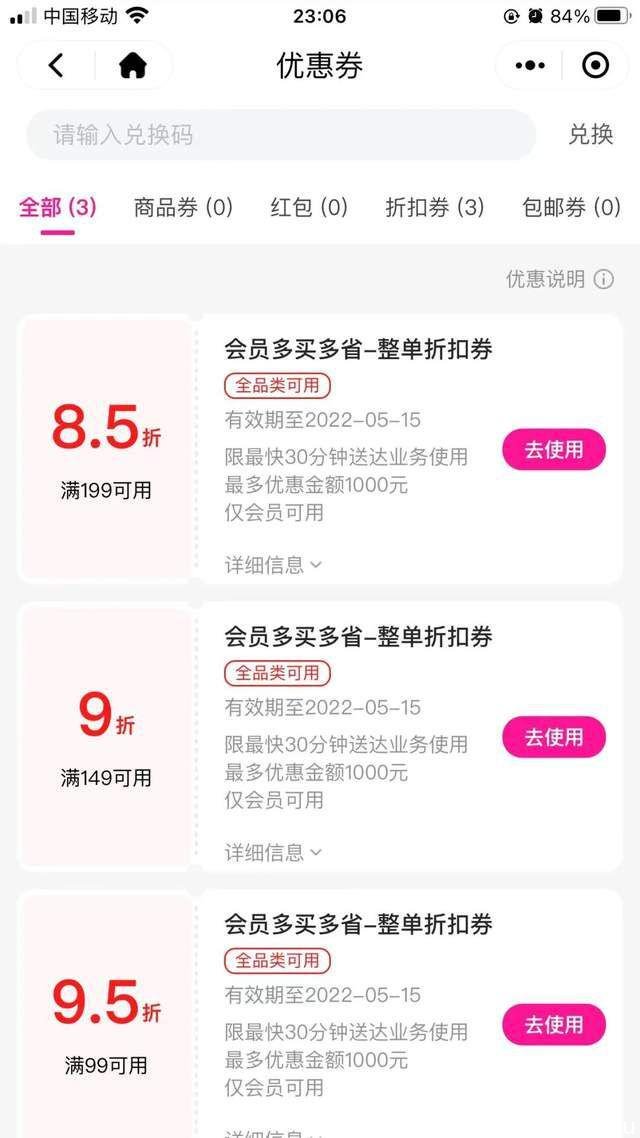Go back using the back arrow
640x1138 pixels.
click(x=56, y=65)
